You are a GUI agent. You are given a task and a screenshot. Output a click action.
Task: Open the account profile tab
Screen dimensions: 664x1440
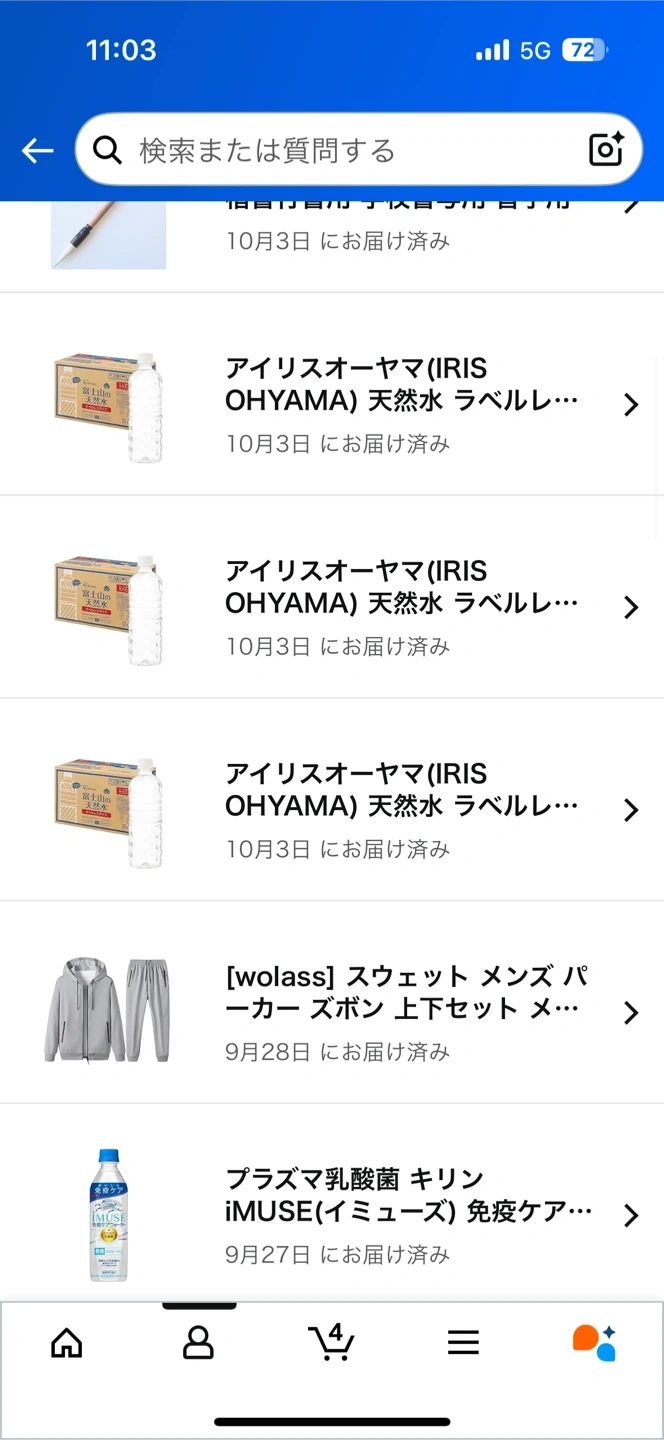tap(198, 1343)
